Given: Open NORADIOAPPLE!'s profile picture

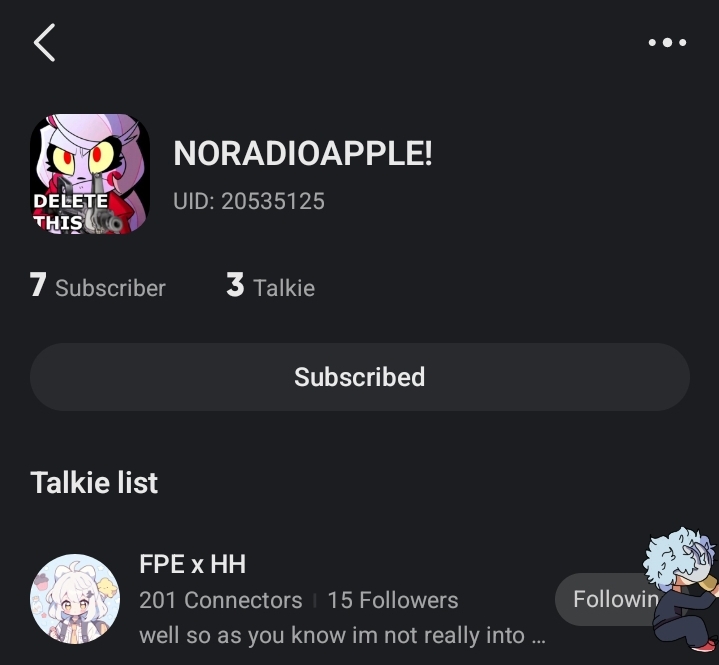Looking at the screenshot, I should coord(90,174).
